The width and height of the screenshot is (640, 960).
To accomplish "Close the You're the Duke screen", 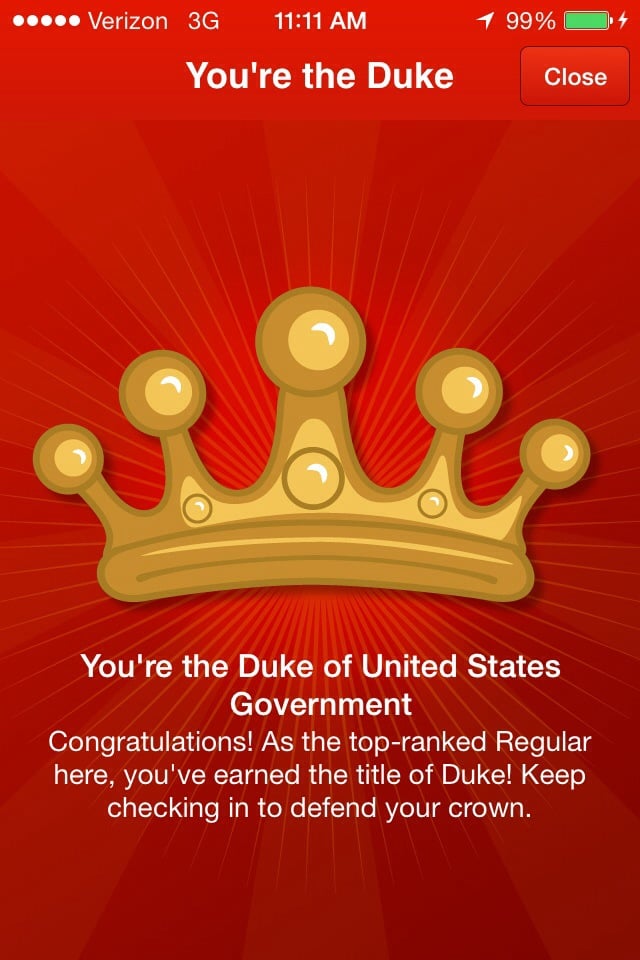I will coord(575,77).
